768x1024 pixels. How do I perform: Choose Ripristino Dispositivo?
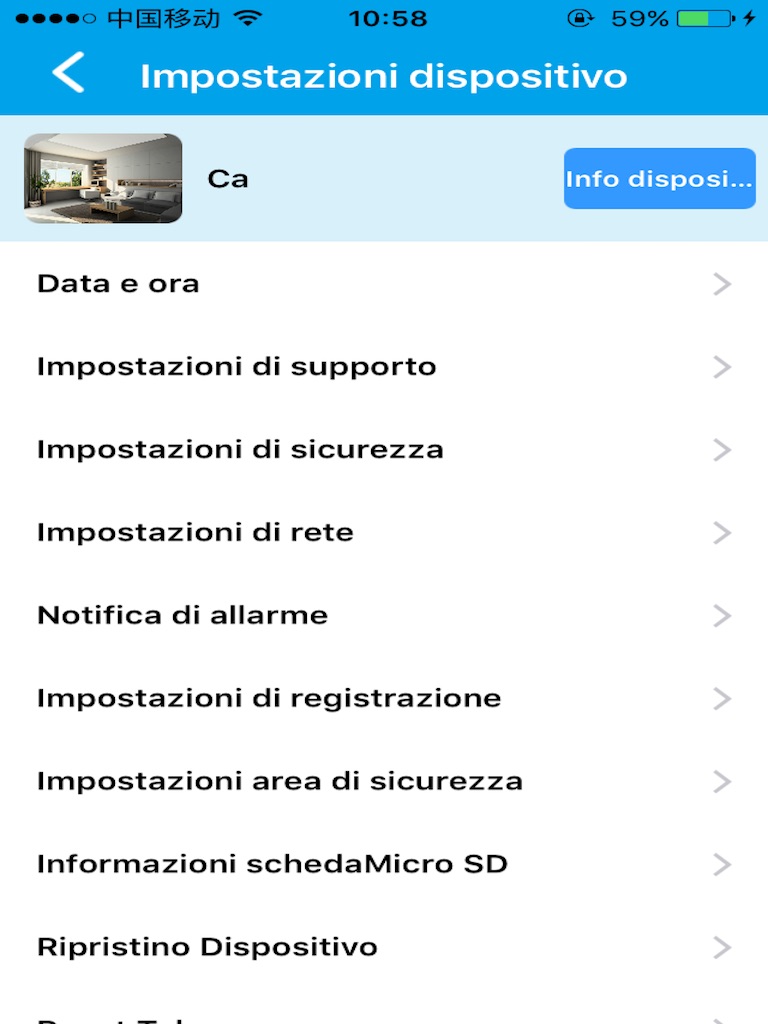[x=384, y=947]
